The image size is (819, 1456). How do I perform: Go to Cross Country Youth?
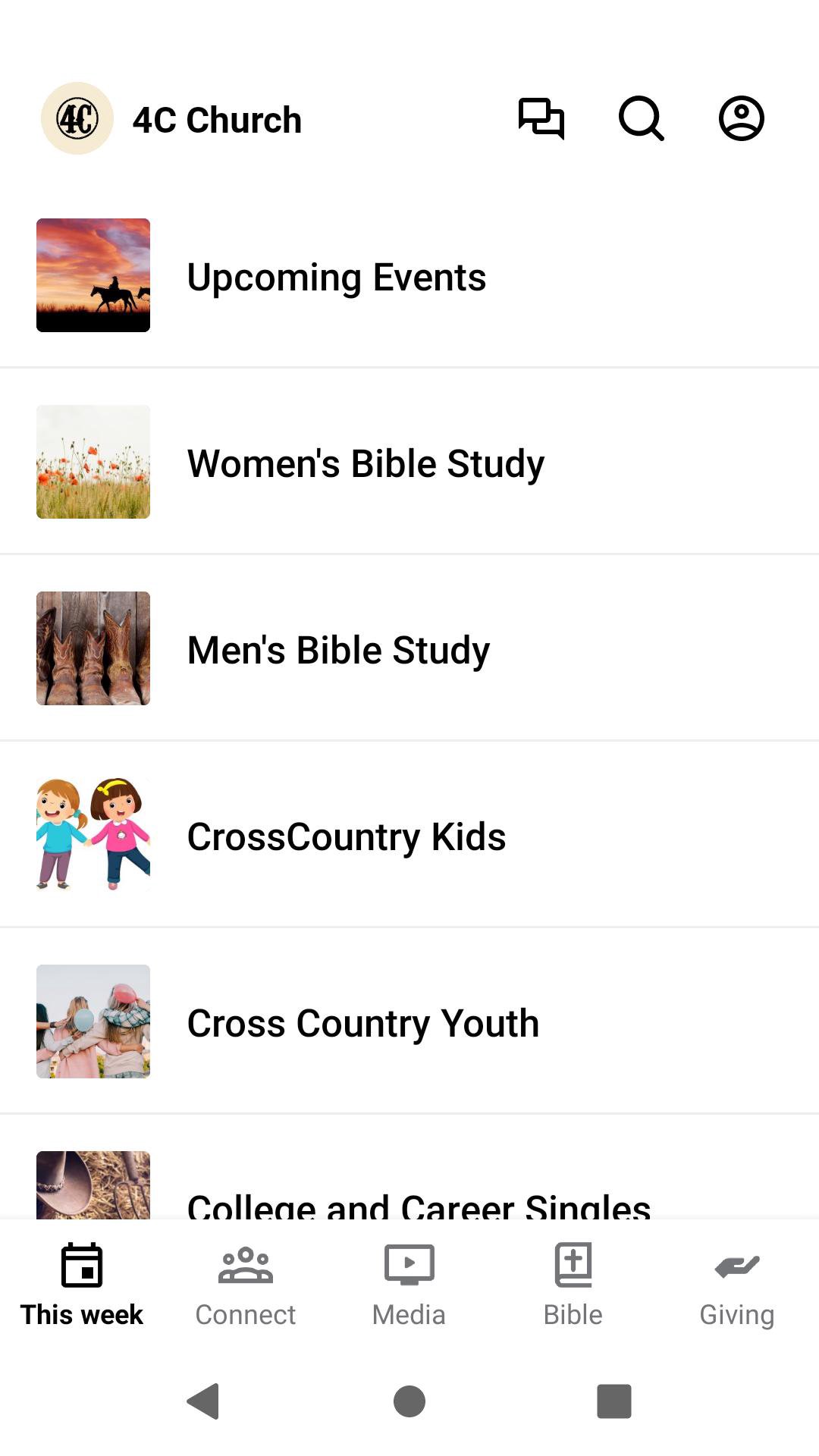click(x=409, y=1022)
